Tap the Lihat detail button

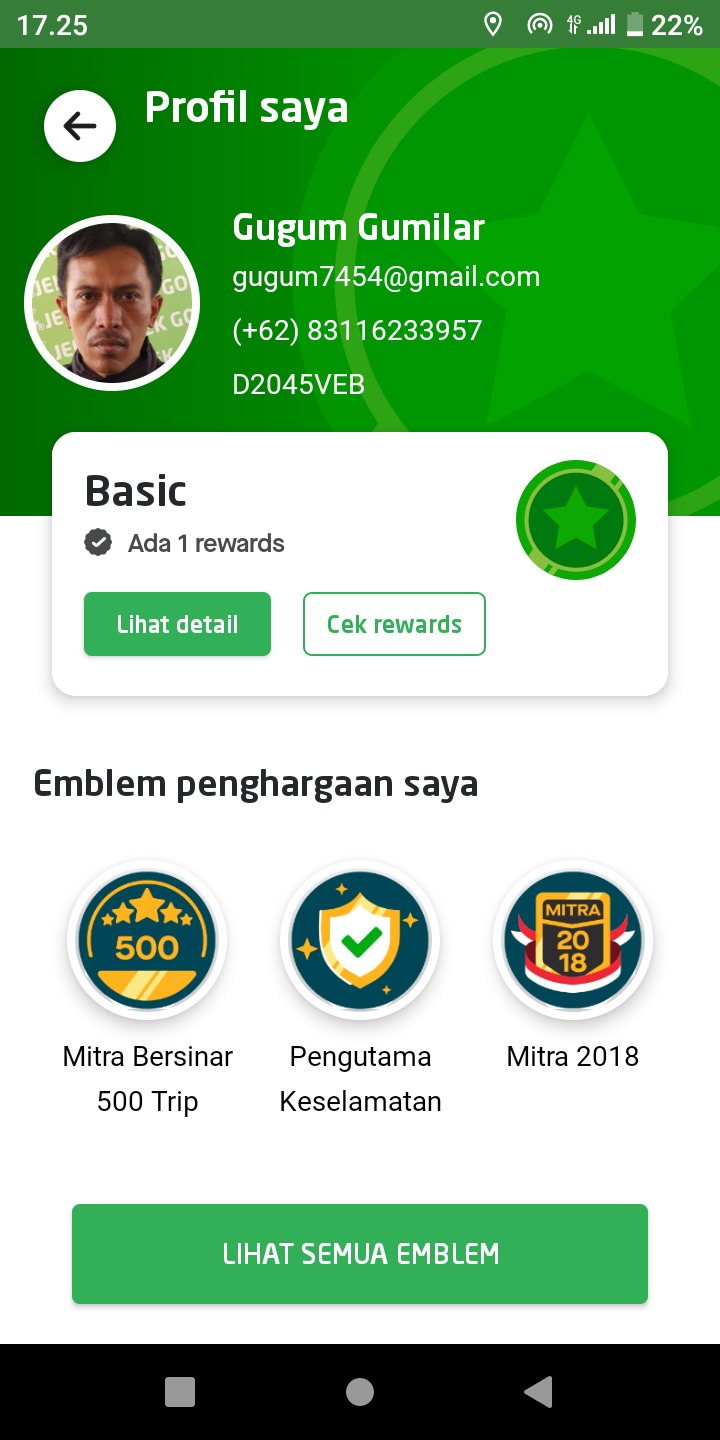coord(177,624)
